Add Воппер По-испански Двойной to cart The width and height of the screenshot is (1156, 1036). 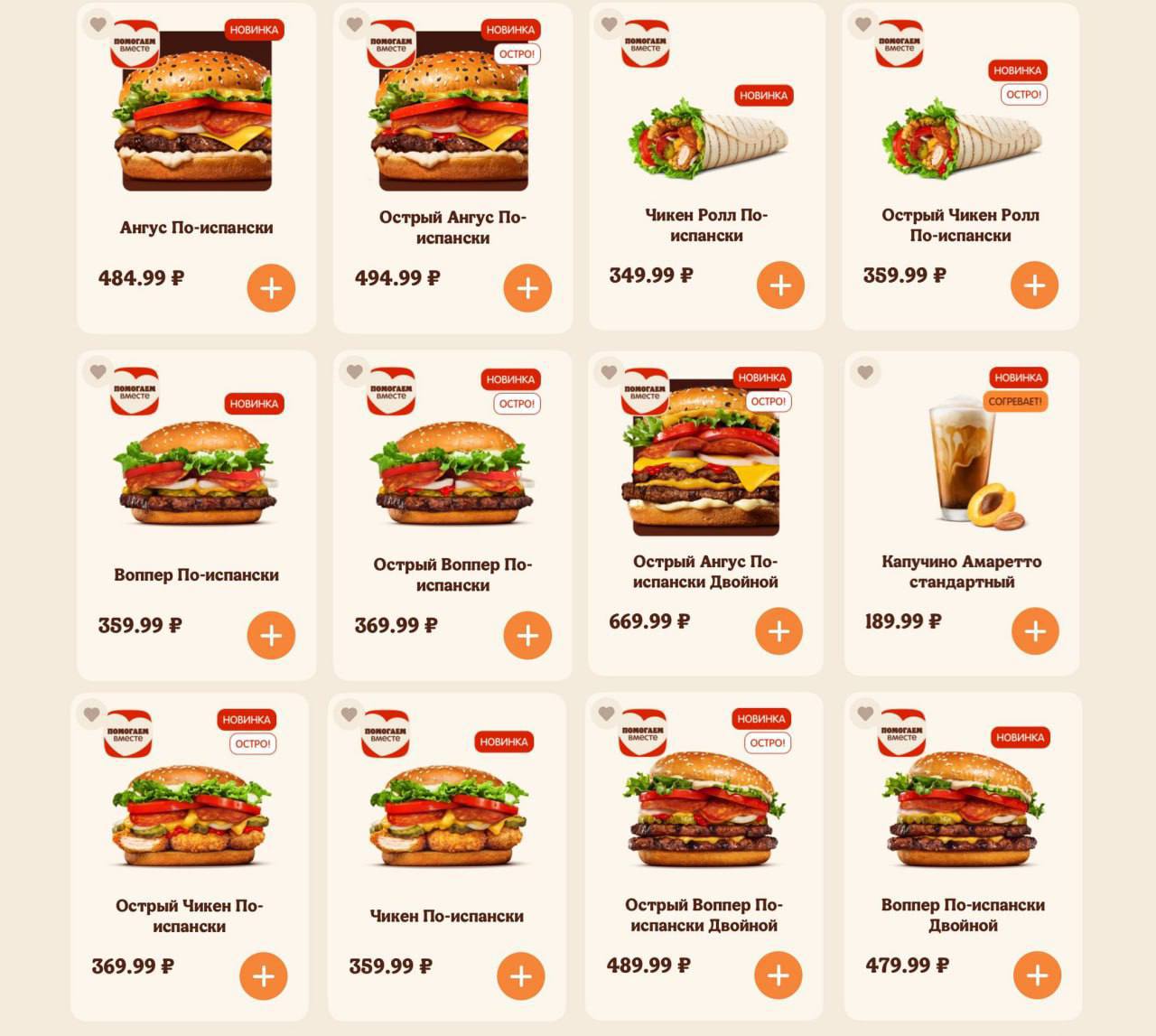click(1037, 975)
